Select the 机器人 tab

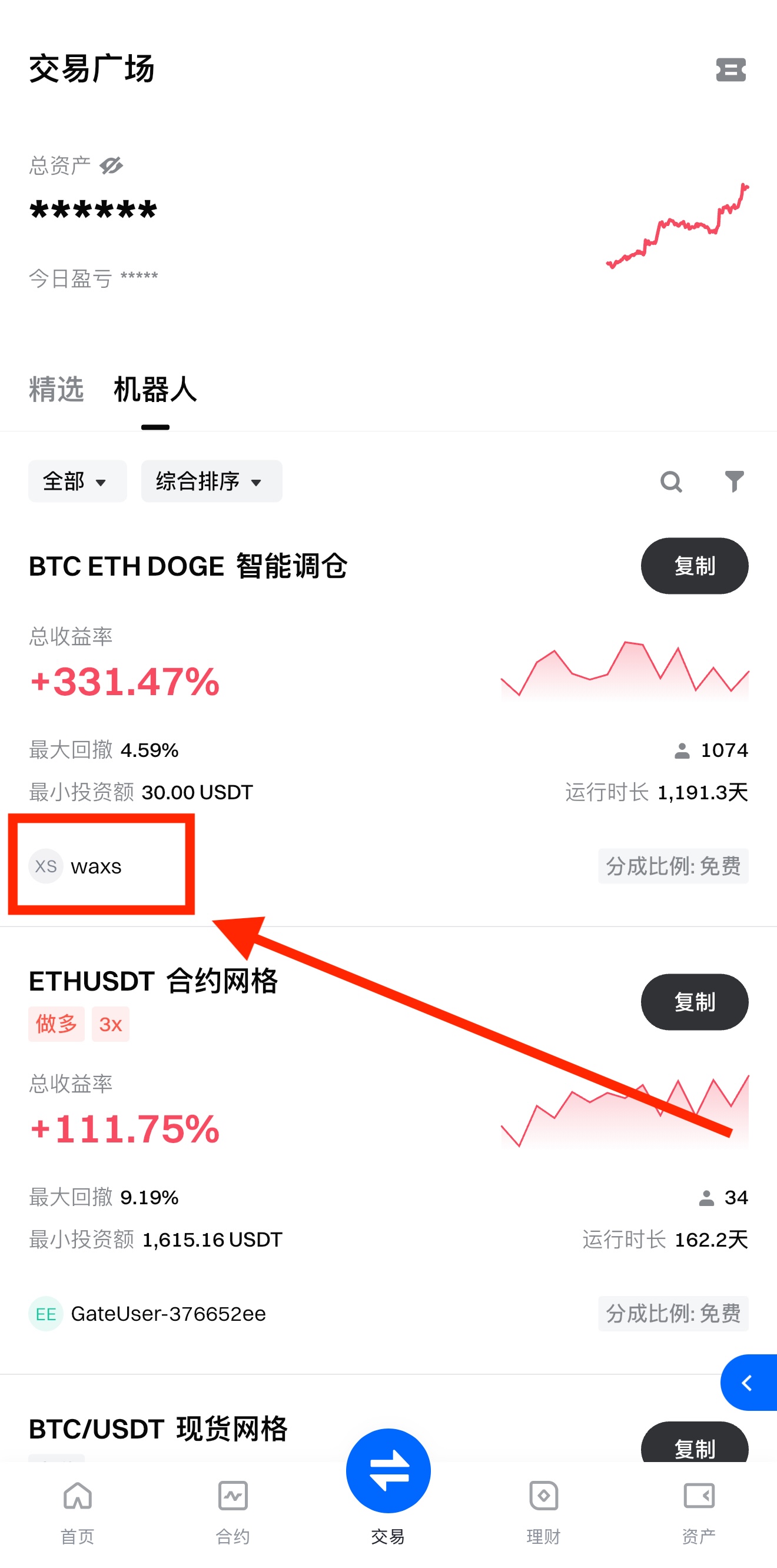[155, 390]
